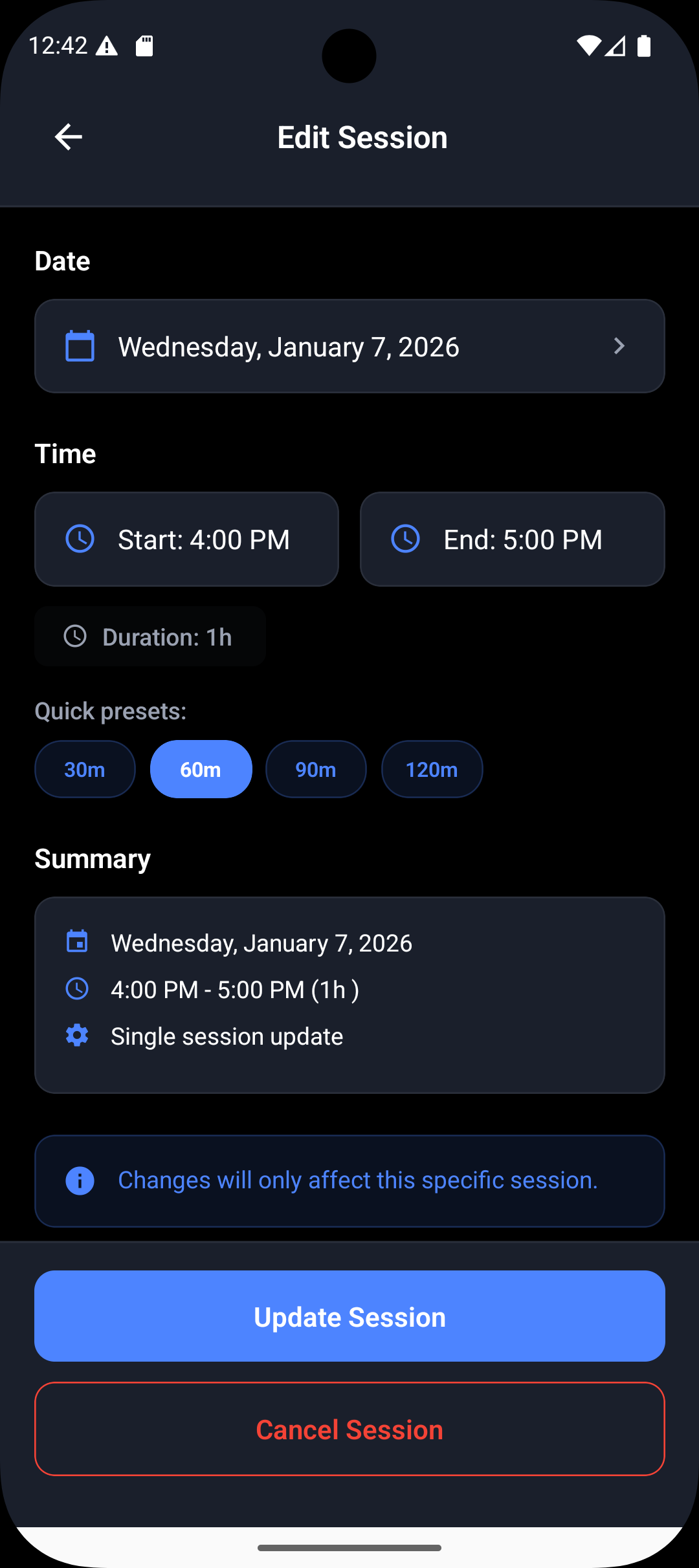Choose the 90m duration preset
The width and height of the screenshot is (699, 1568).
tap(316, 769)
